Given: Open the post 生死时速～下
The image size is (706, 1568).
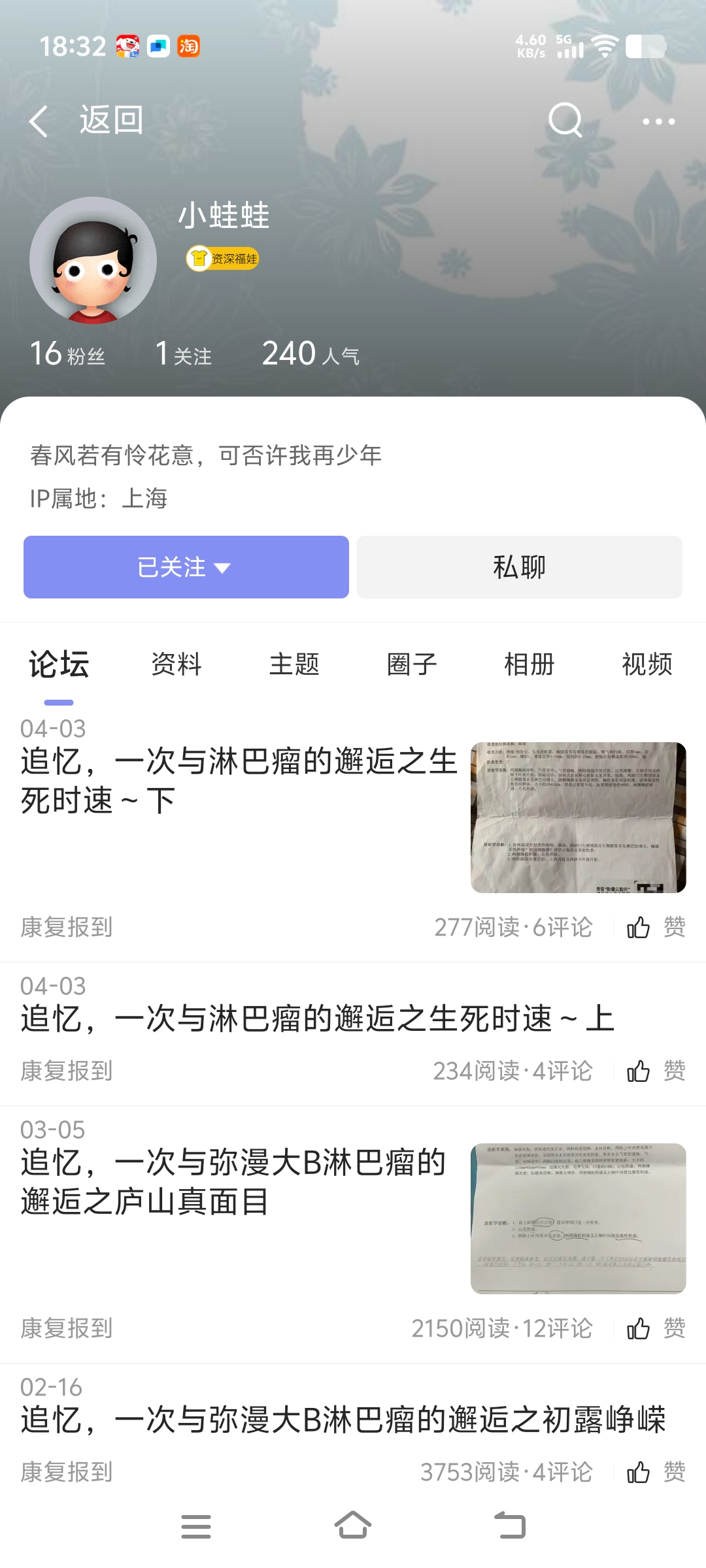Looking at the screenshot, I should [239, 781].
